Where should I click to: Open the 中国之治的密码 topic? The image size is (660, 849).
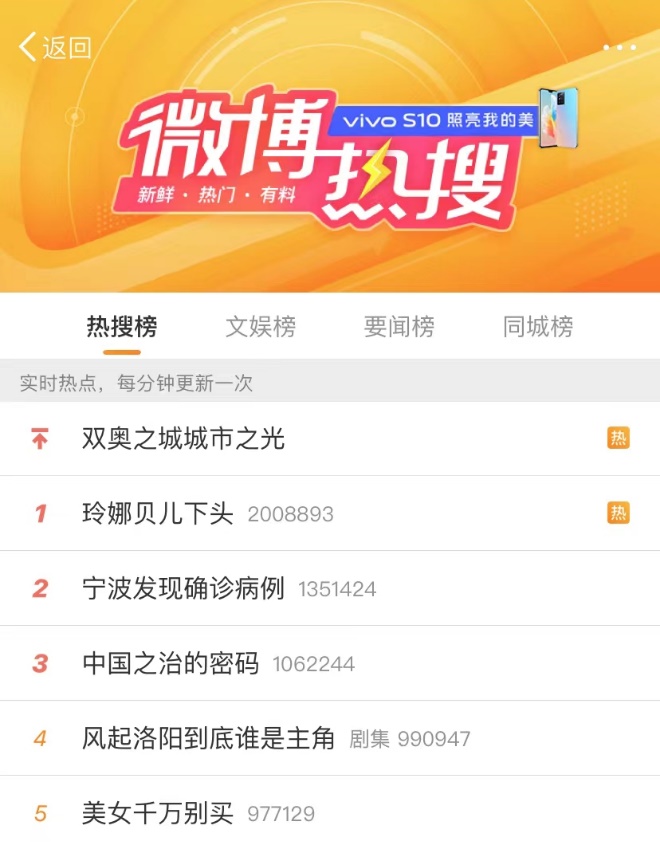coord(171,663)
